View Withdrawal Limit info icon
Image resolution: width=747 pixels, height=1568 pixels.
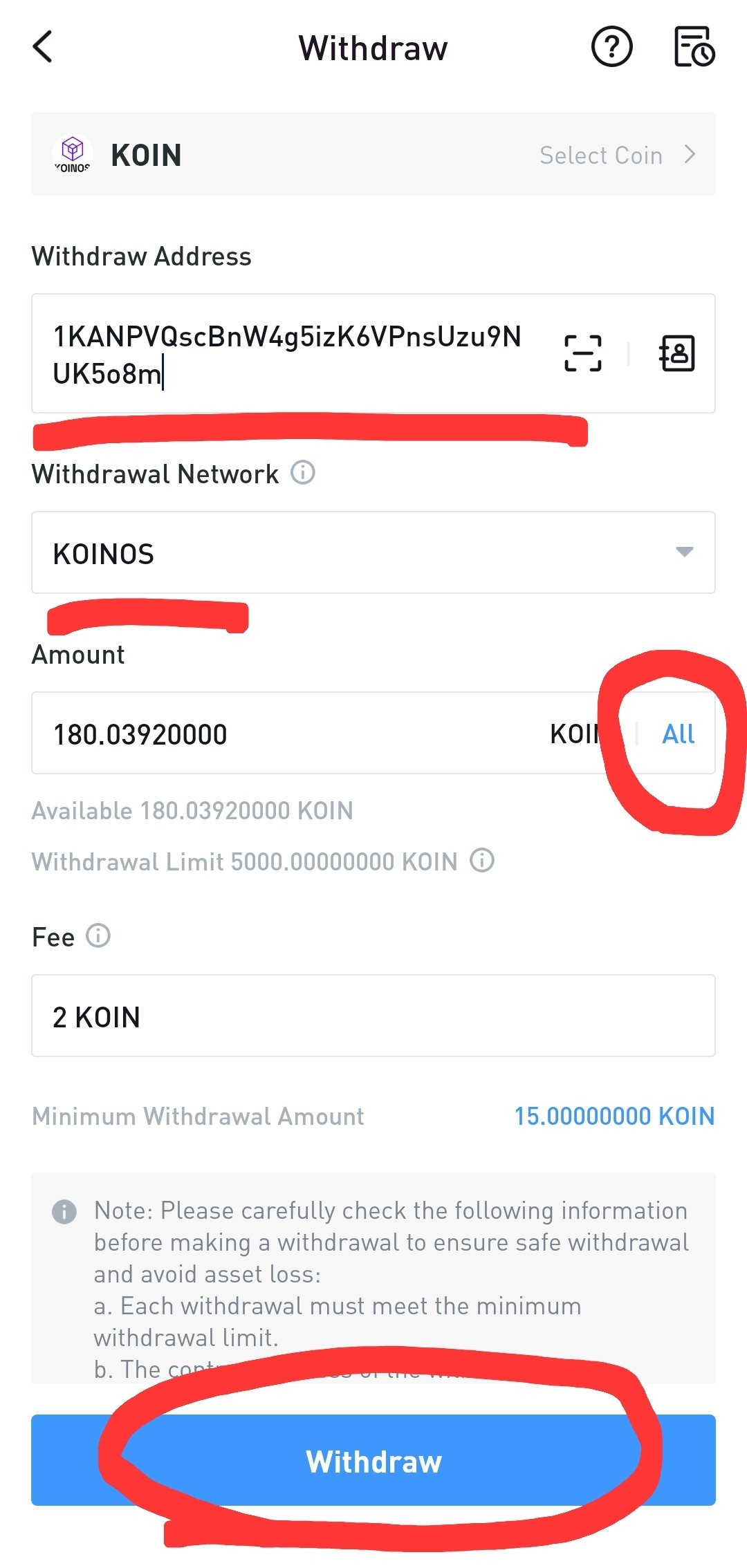(482, 861)
